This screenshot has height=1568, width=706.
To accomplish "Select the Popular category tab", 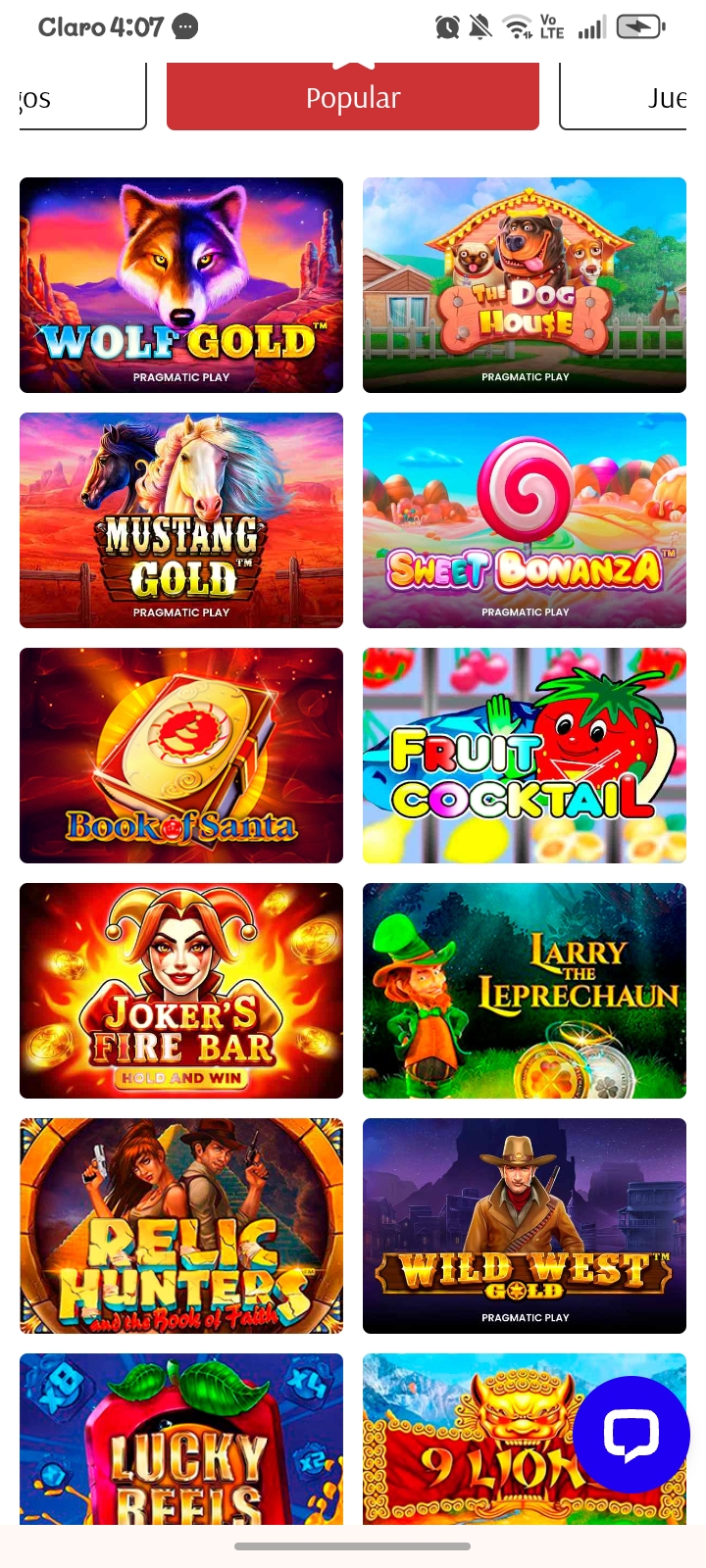I will coord(353,96).
